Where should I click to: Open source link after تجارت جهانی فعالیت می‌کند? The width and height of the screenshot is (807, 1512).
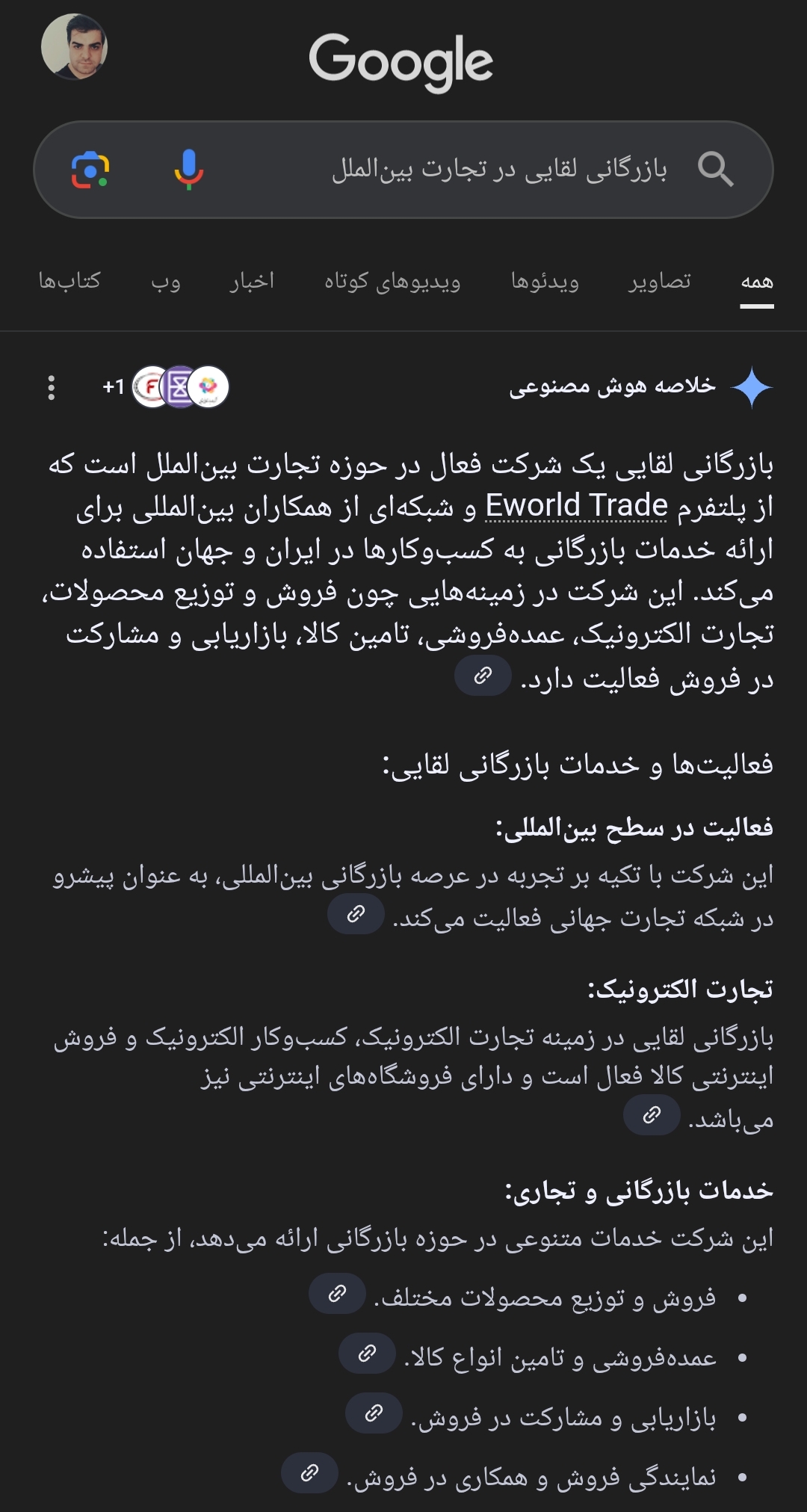356,913
